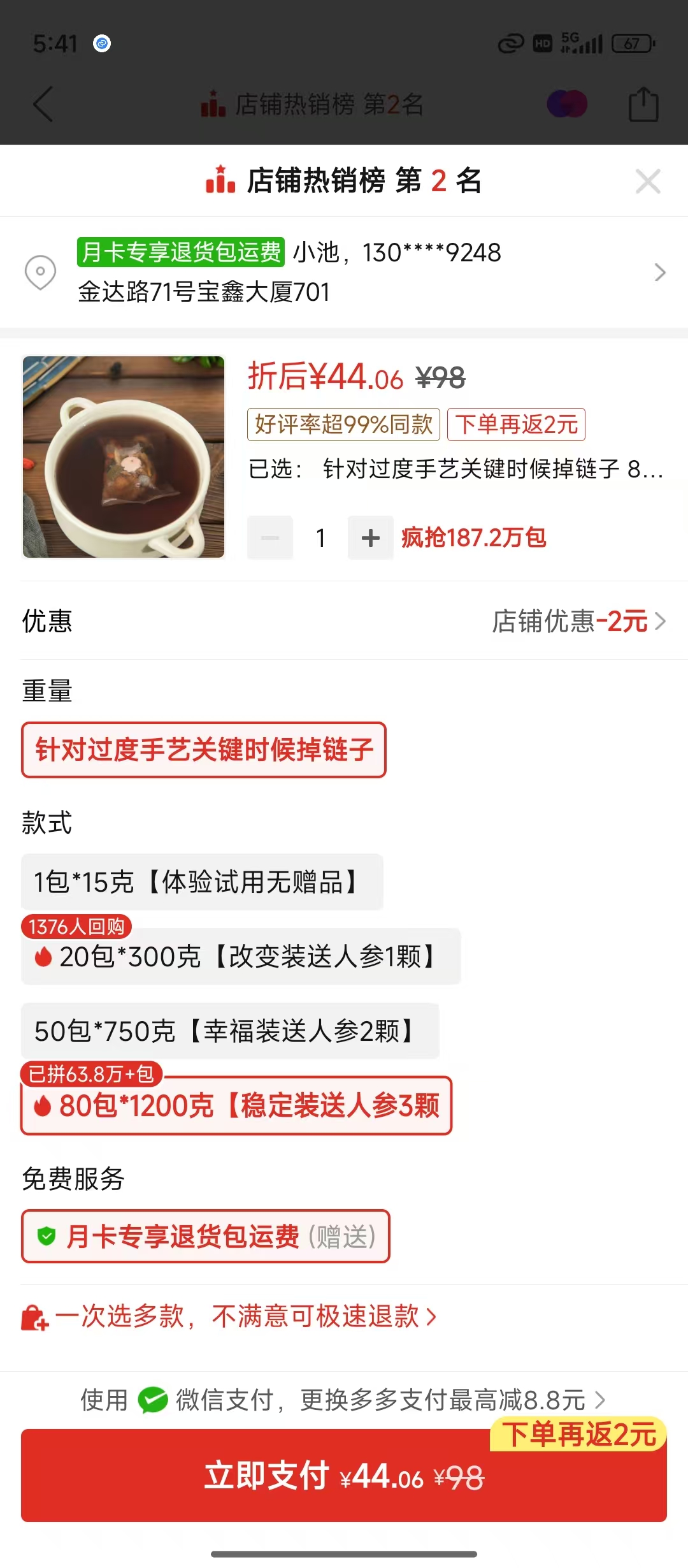Choose 50包*750克 style option

pyautogui.click(x=230, y=1031)
